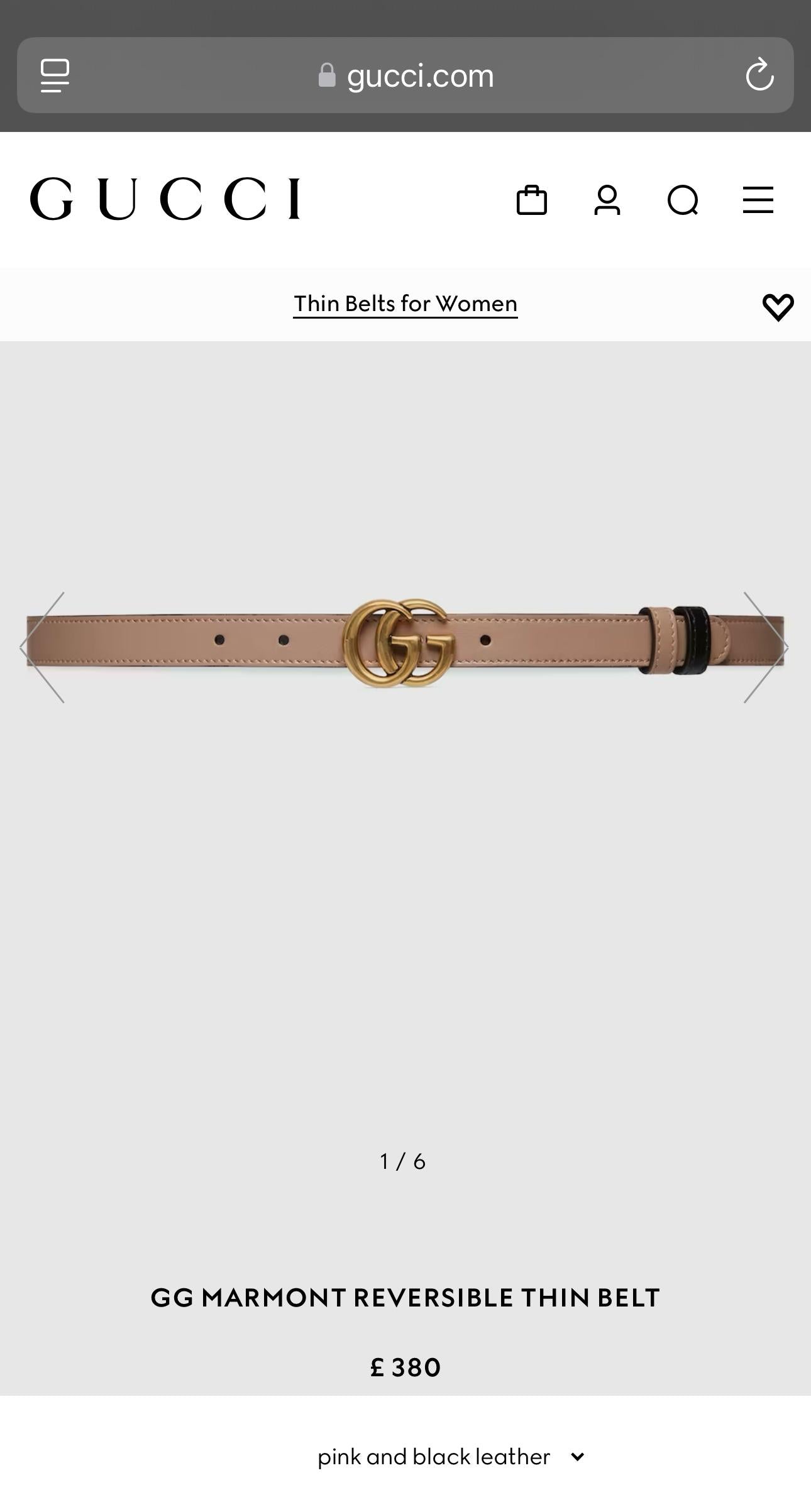
Task: Save belt to wishlist with heart icon
Action: pyautogui.click(x=778, y=307)
